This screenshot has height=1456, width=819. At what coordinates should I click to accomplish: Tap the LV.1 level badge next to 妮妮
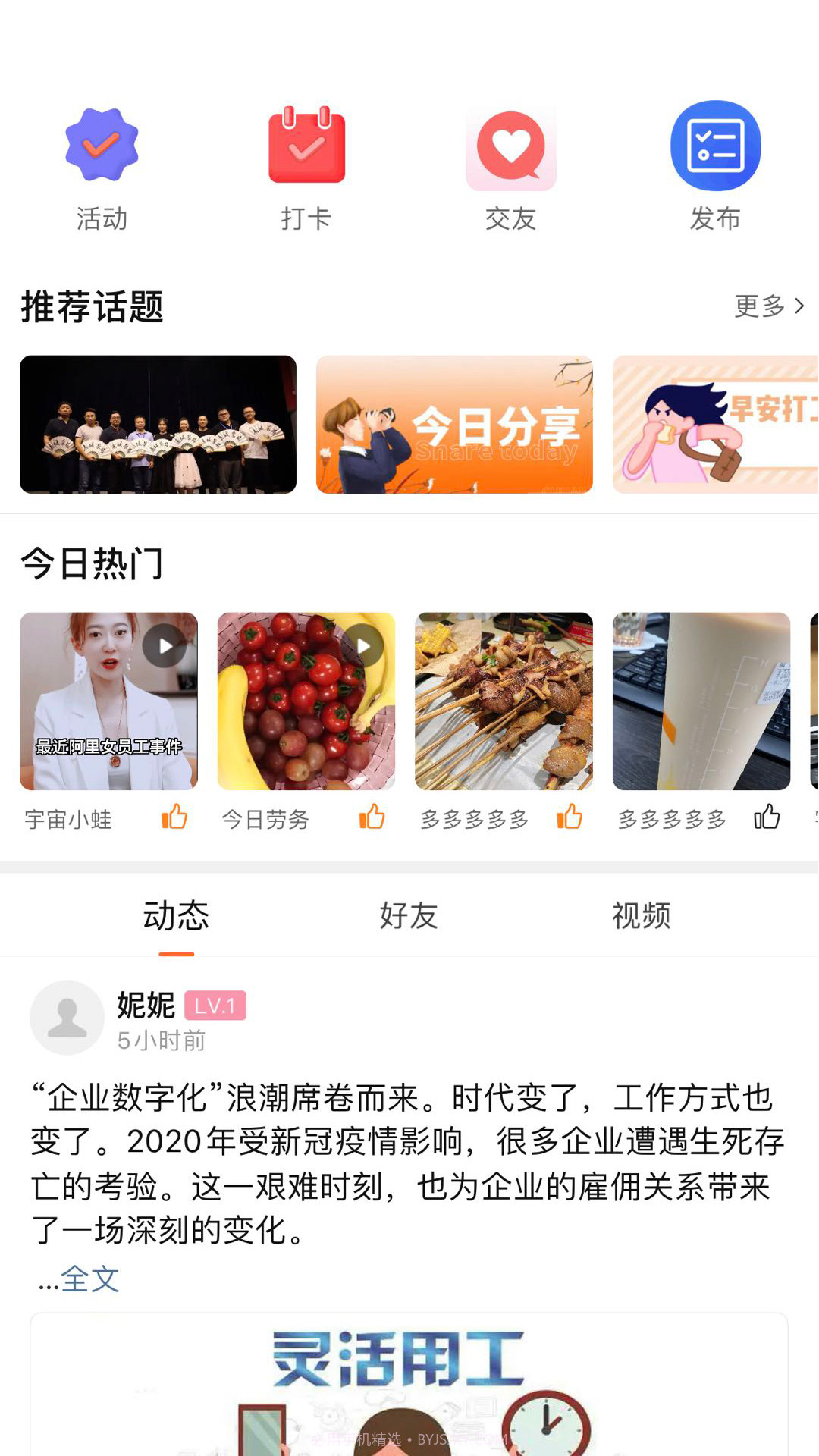click(x=215, y=1006)
